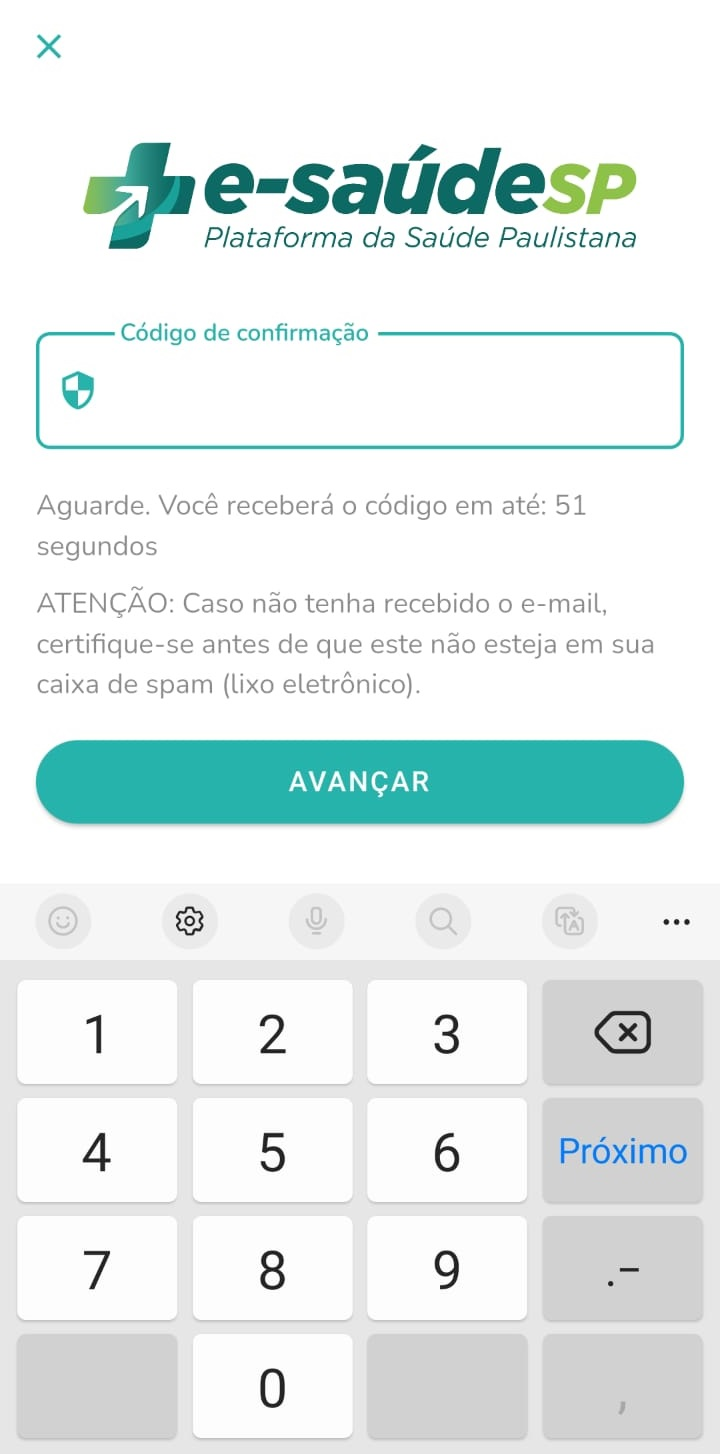Tap the Próximo key on the keyboard
The image size is (720, 1454).
(622, 1151)
